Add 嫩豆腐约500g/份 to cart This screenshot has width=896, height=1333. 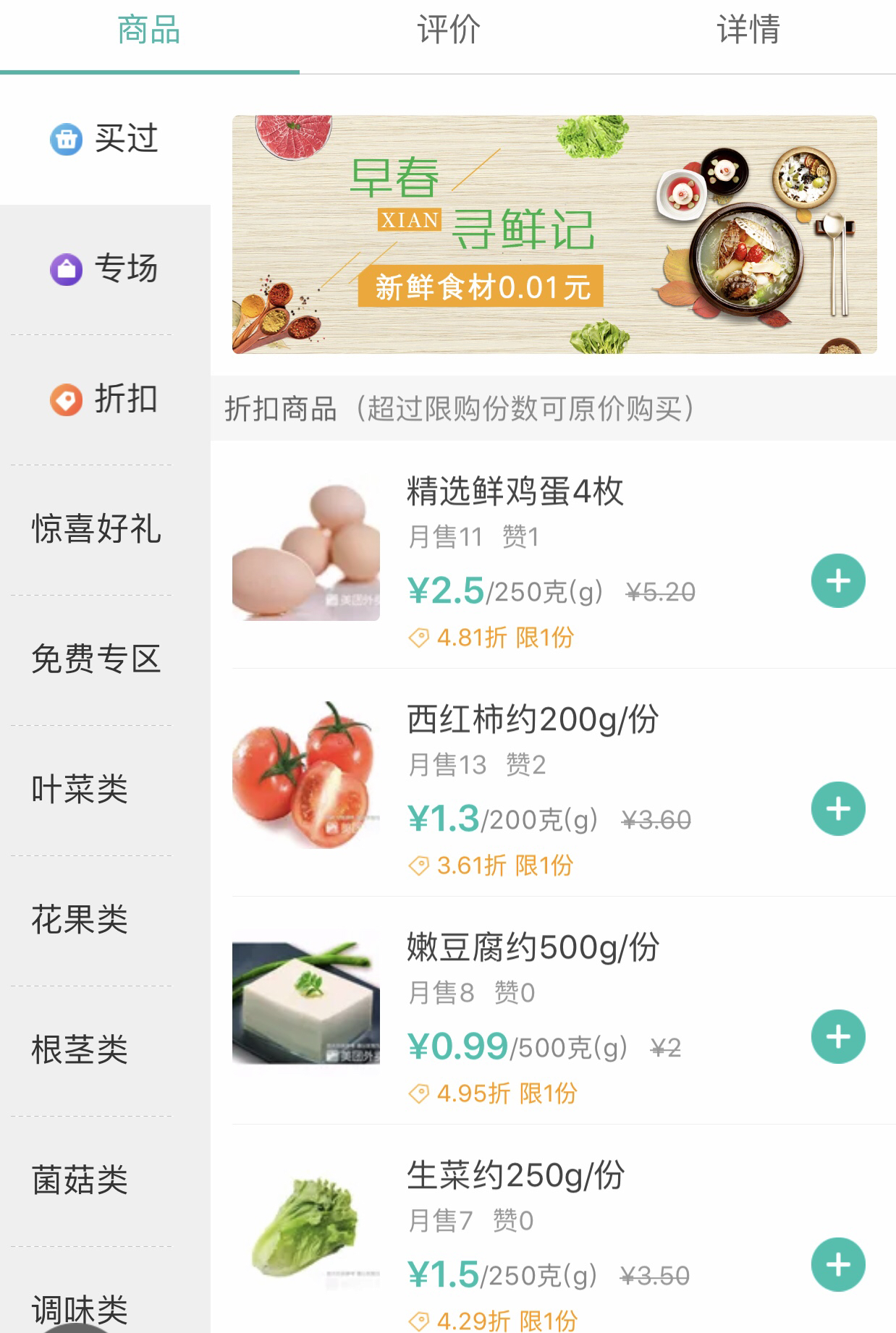coord(838,1037)
